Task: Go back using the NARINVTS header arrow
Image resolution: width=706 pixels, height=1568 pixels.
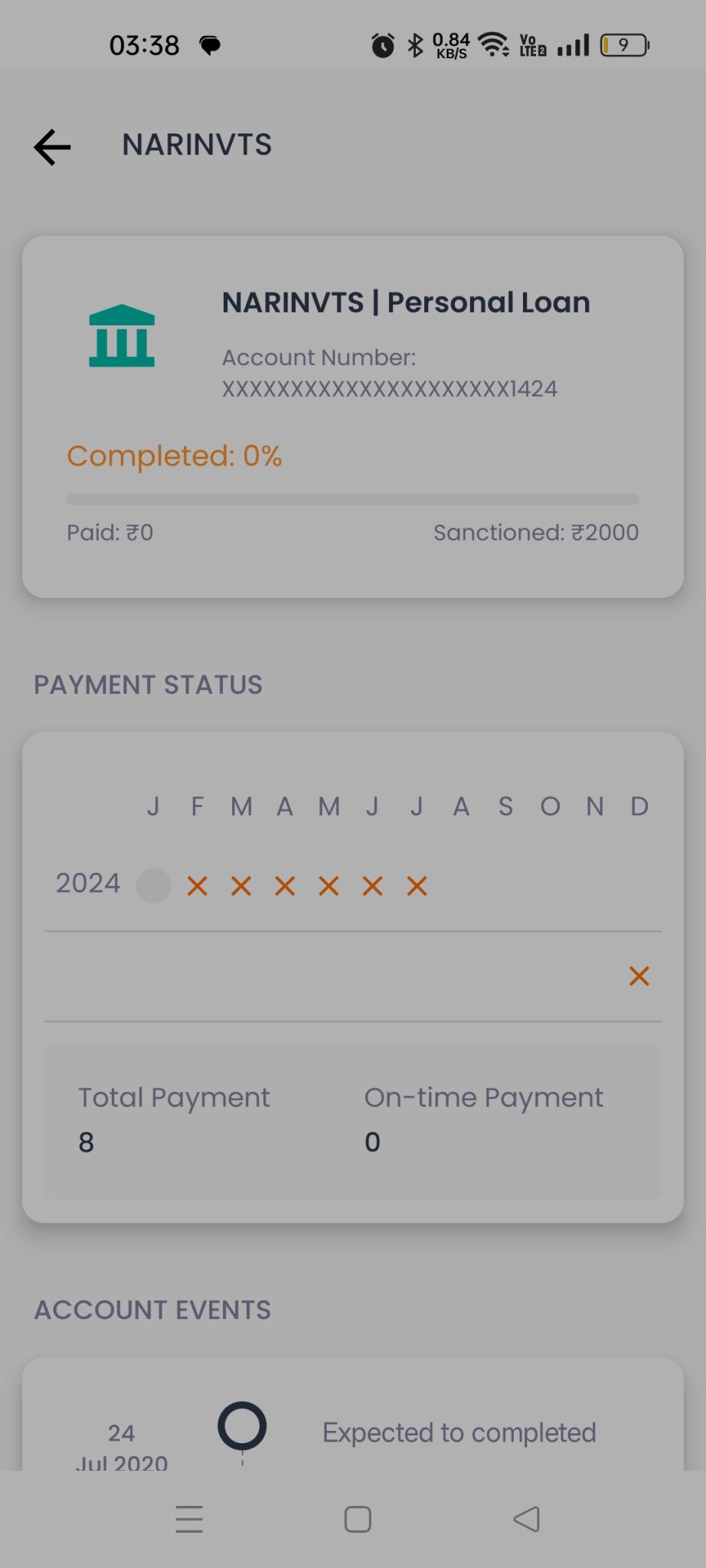Action: [52, 146]
